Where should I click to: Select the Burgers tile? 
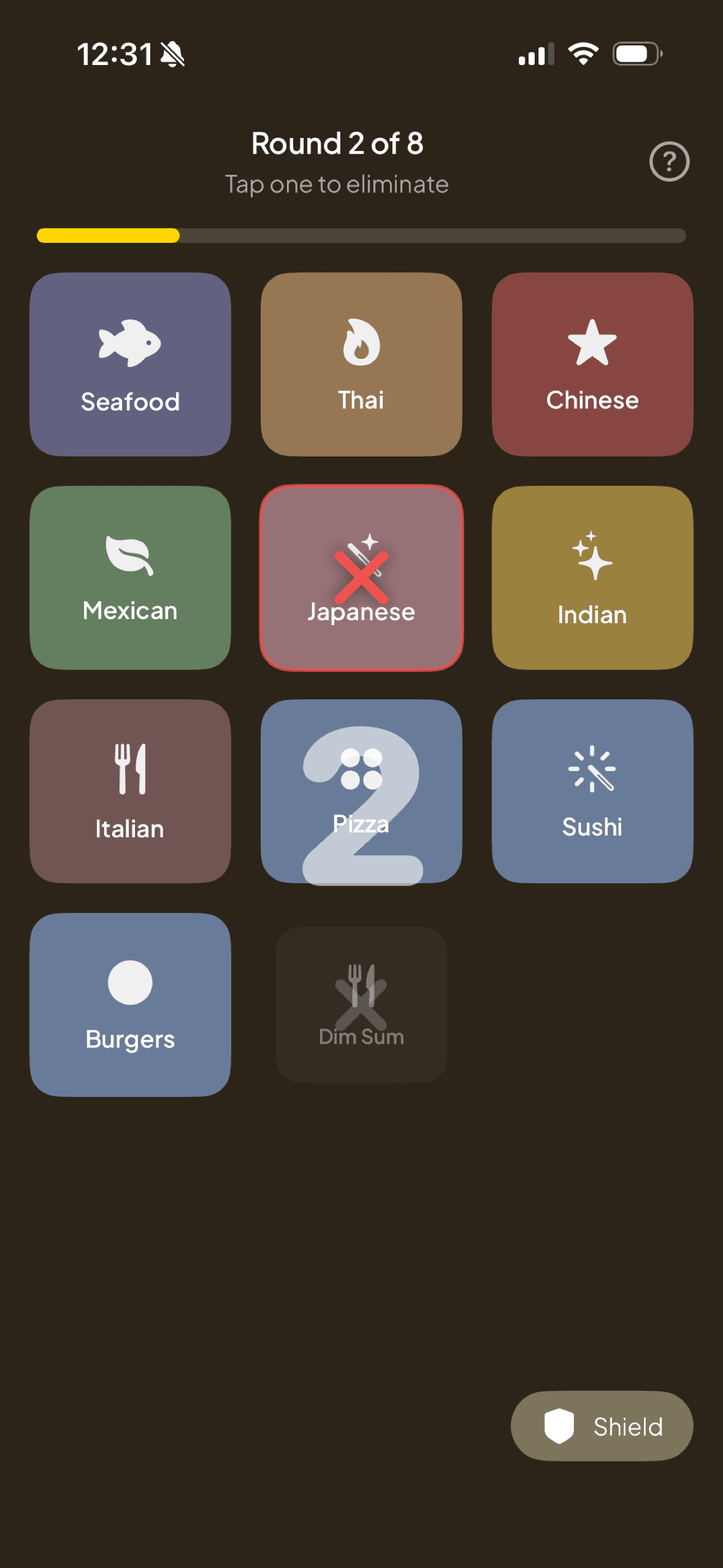pos(130,1005)
